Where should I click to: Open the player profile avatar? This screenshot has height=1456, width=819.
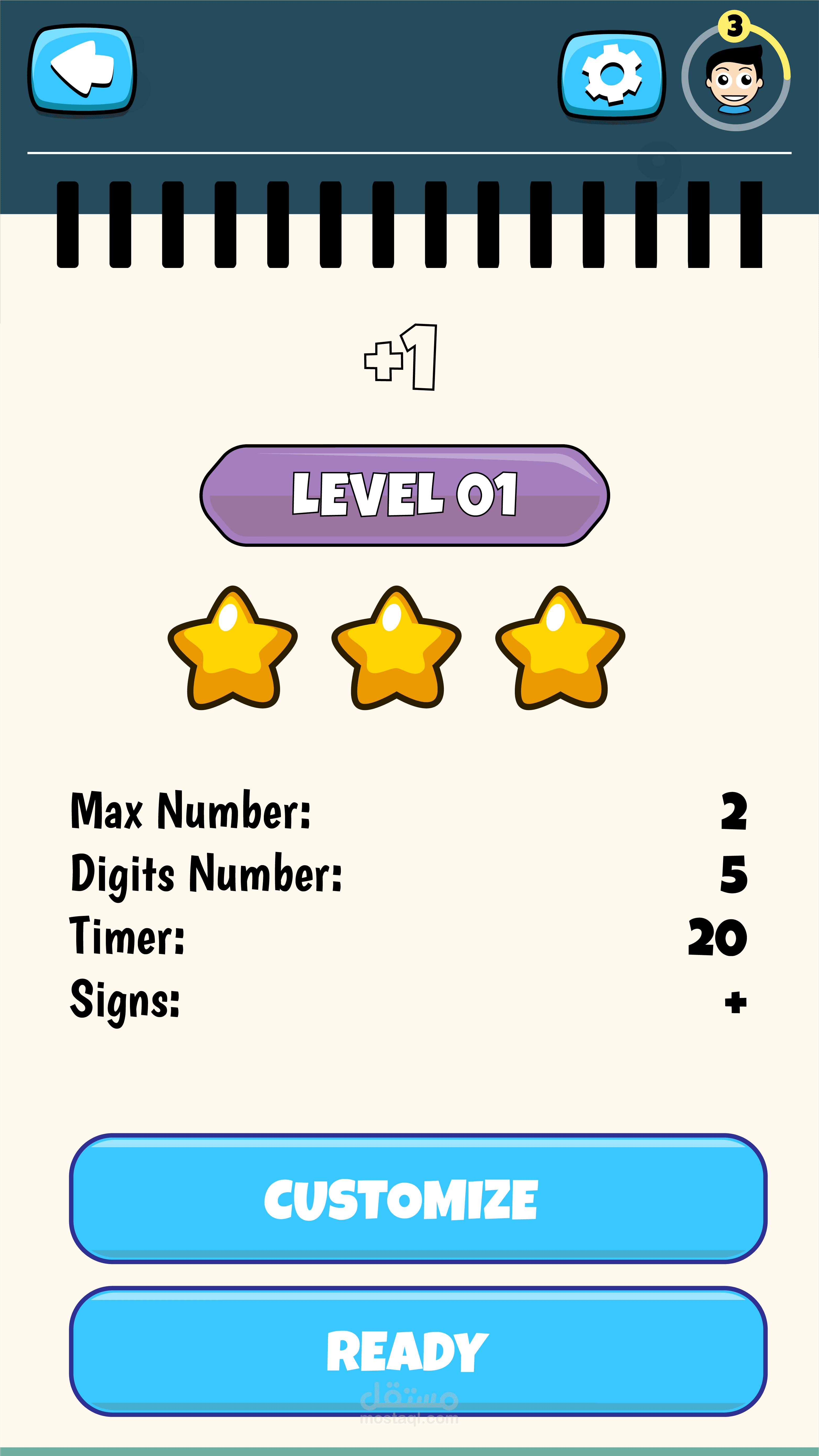735,76
